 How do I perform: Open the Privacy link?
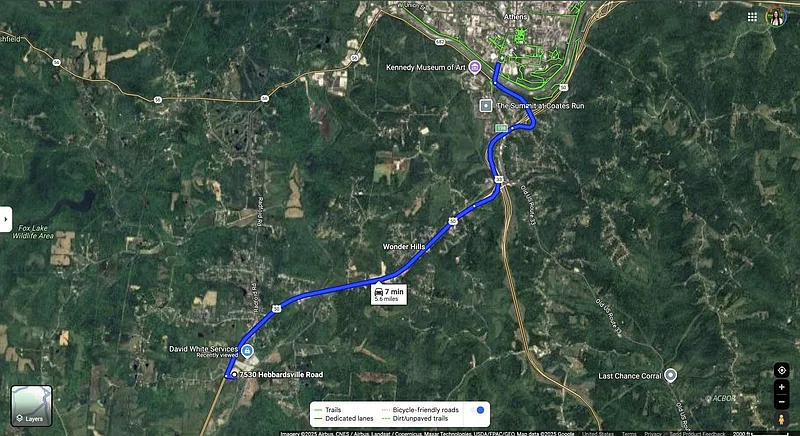(x=651, y=433)
